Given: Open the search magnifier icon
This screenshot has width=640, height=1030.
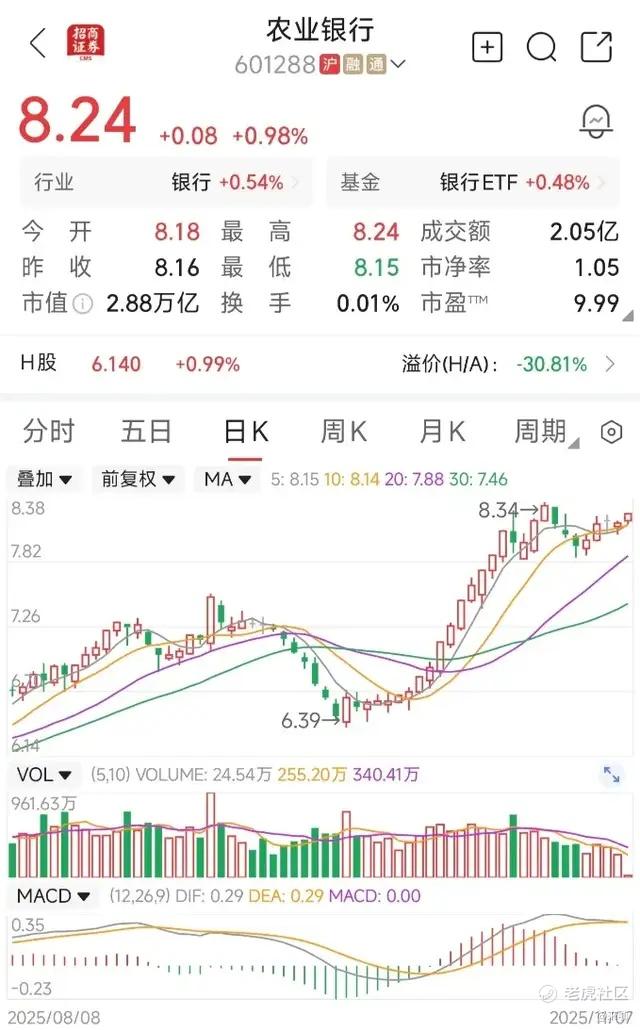Looking at the screenshot, I should coord(542,46).
